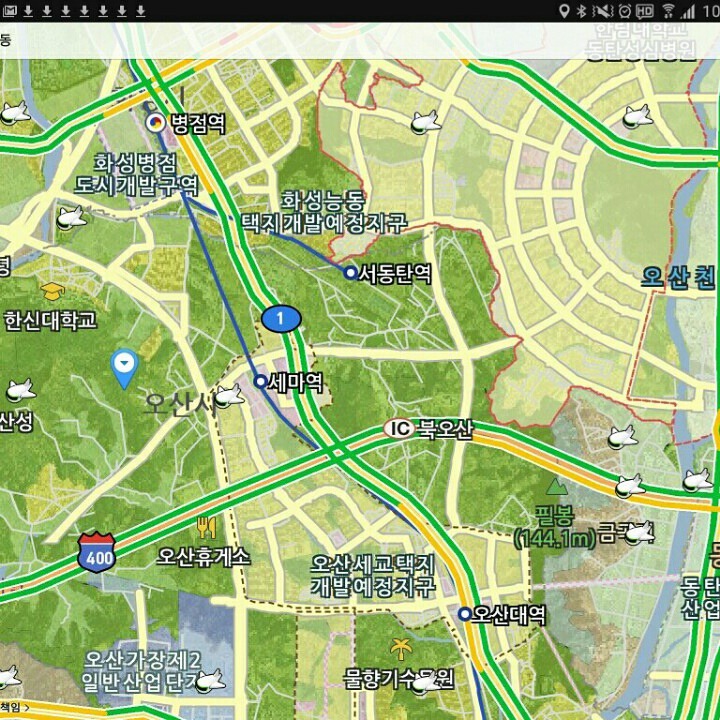Tap the airplane marker beside 세마역
Screen dimensions: 720x720
(x=229, y=396)
